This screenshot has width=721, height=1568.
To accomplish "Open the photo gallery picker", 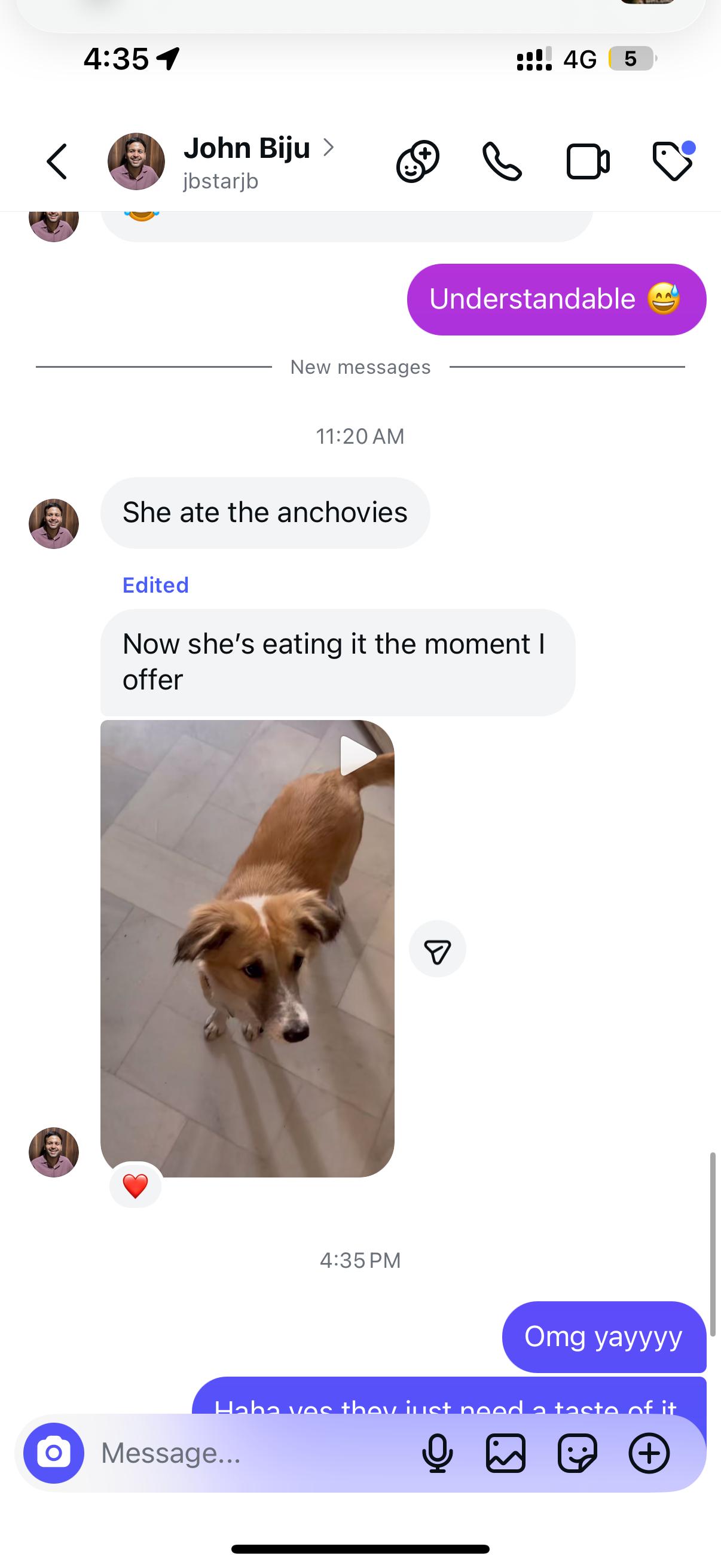I will pos(506,1453).
